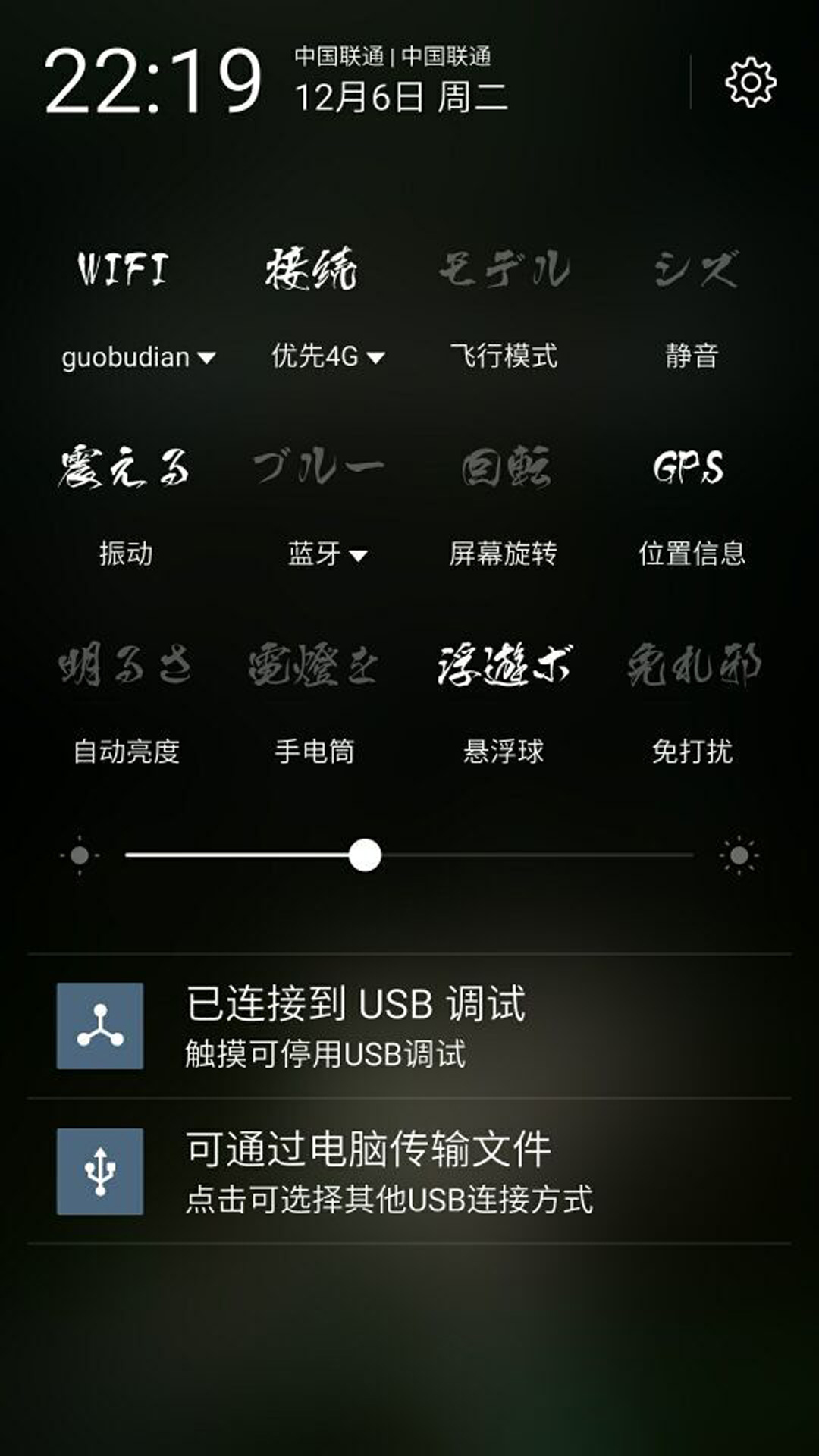
Task: Tap the brightness slider track
Action: (x=531, y=855)
